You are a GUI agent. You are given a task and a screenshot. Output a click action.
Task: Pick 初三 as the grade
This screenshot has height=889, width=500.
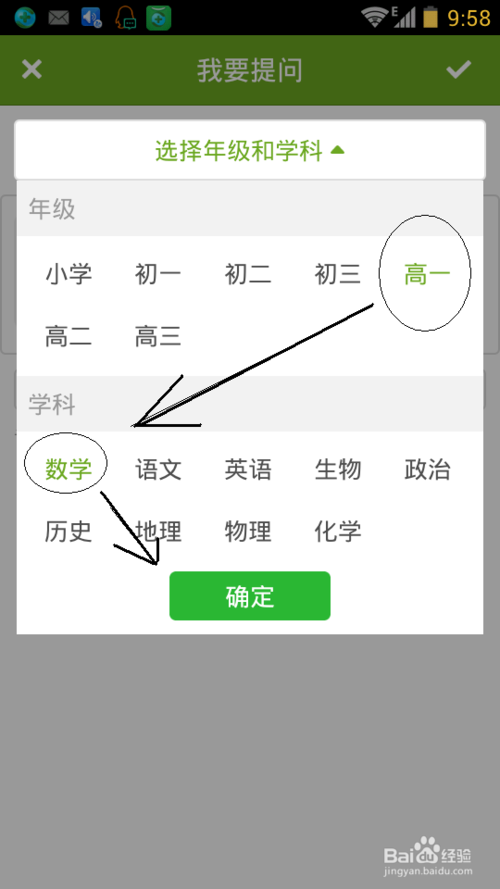338,274
